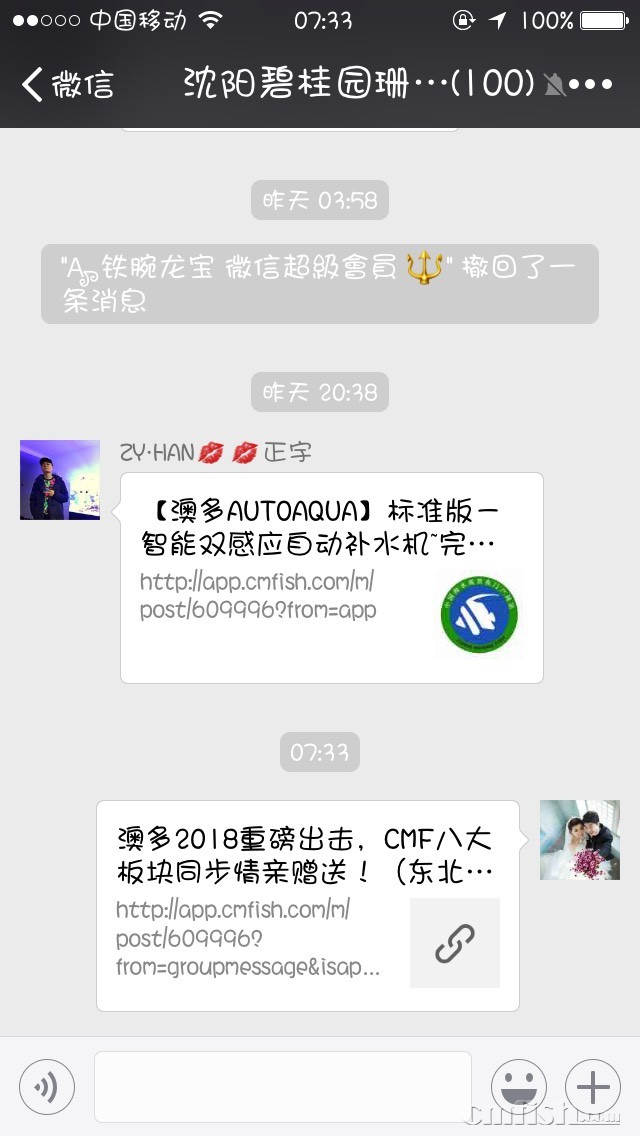Go back to the 微信 chat list
Screen dimensions: 640x1136
pos(68,84)
